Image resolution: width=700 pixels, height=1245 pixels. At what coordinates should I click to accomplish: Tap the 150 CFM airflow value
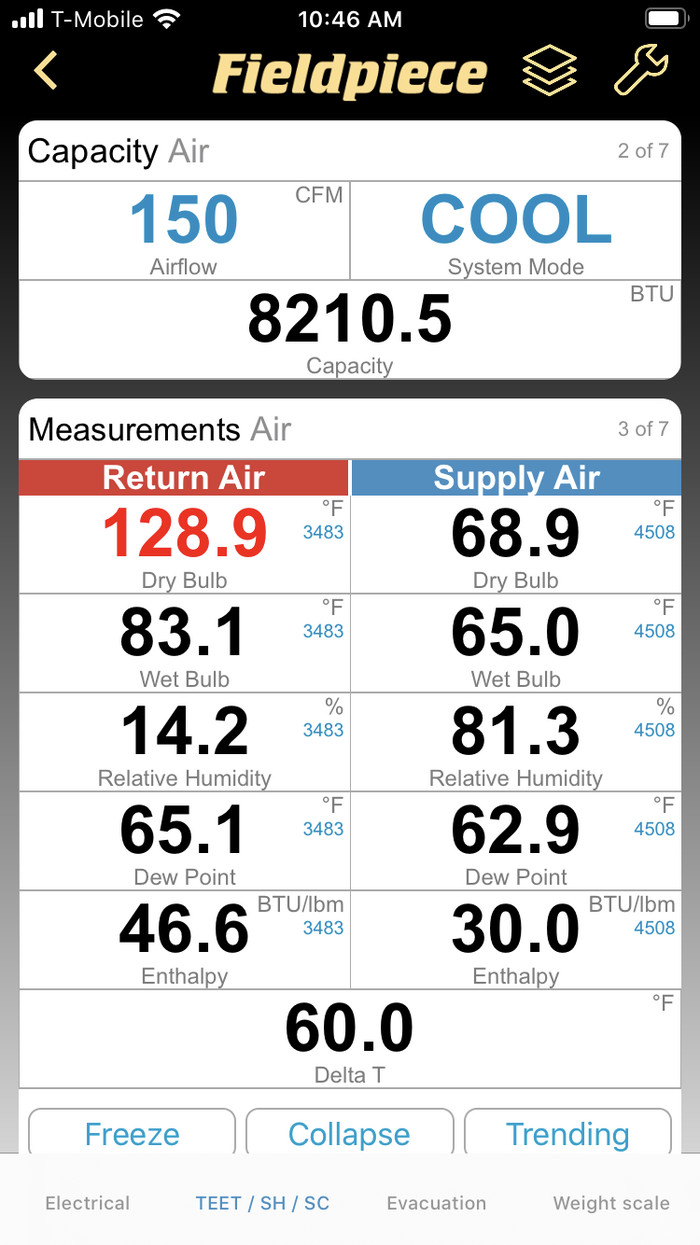[184, 220]
